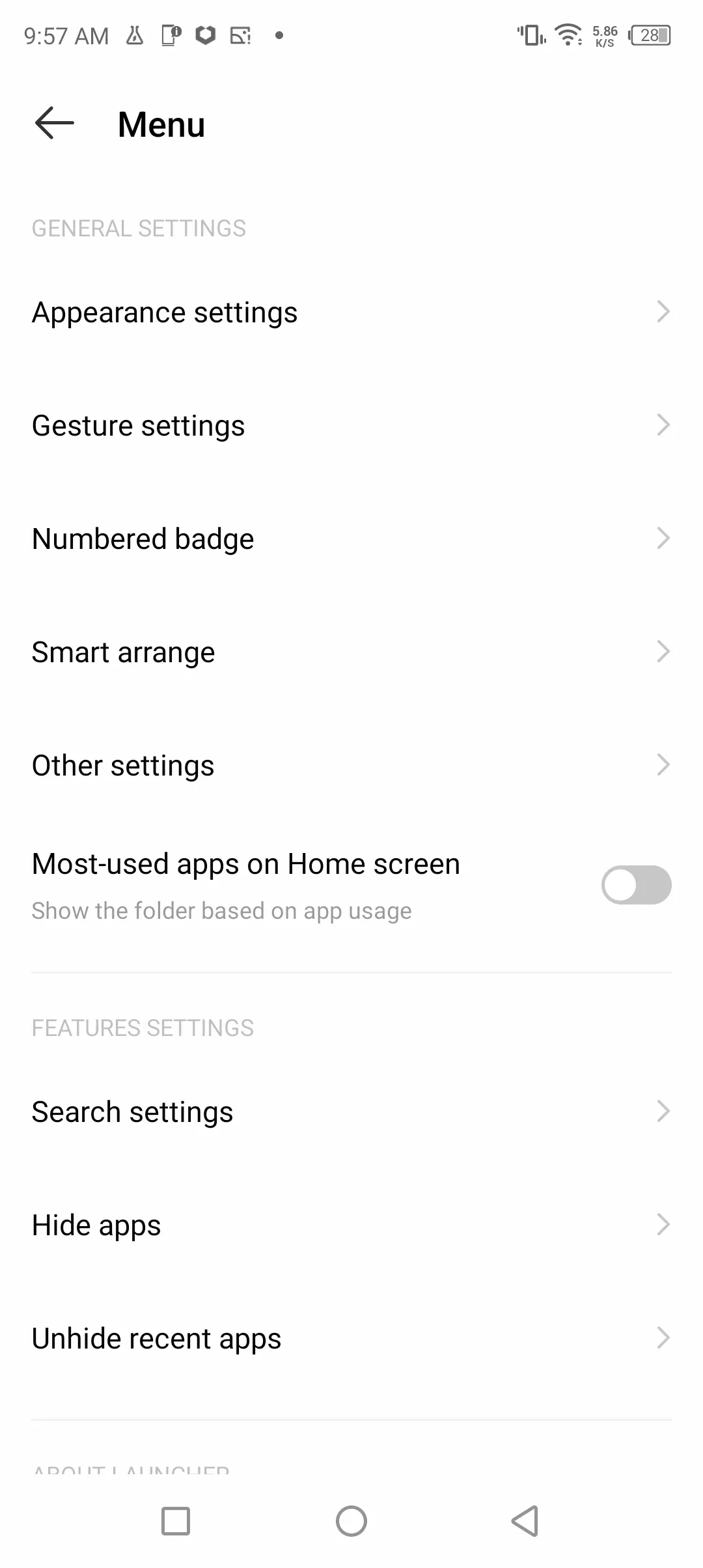Open Appearance settings
The height and width of the screenshot is (1568, 703).
tap(351, 313)
